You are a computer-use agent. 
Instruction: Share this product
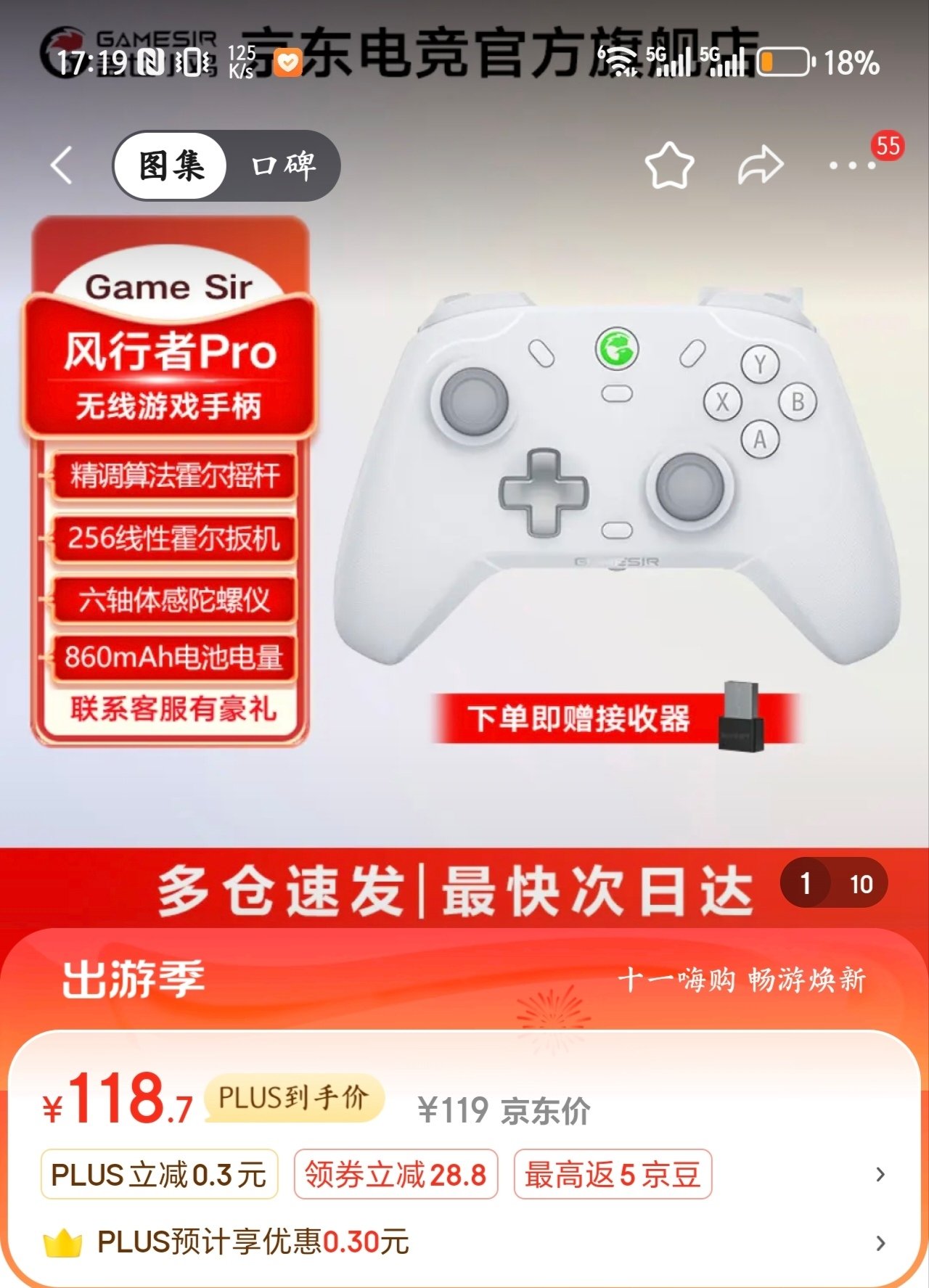click(x=760, y=165)
